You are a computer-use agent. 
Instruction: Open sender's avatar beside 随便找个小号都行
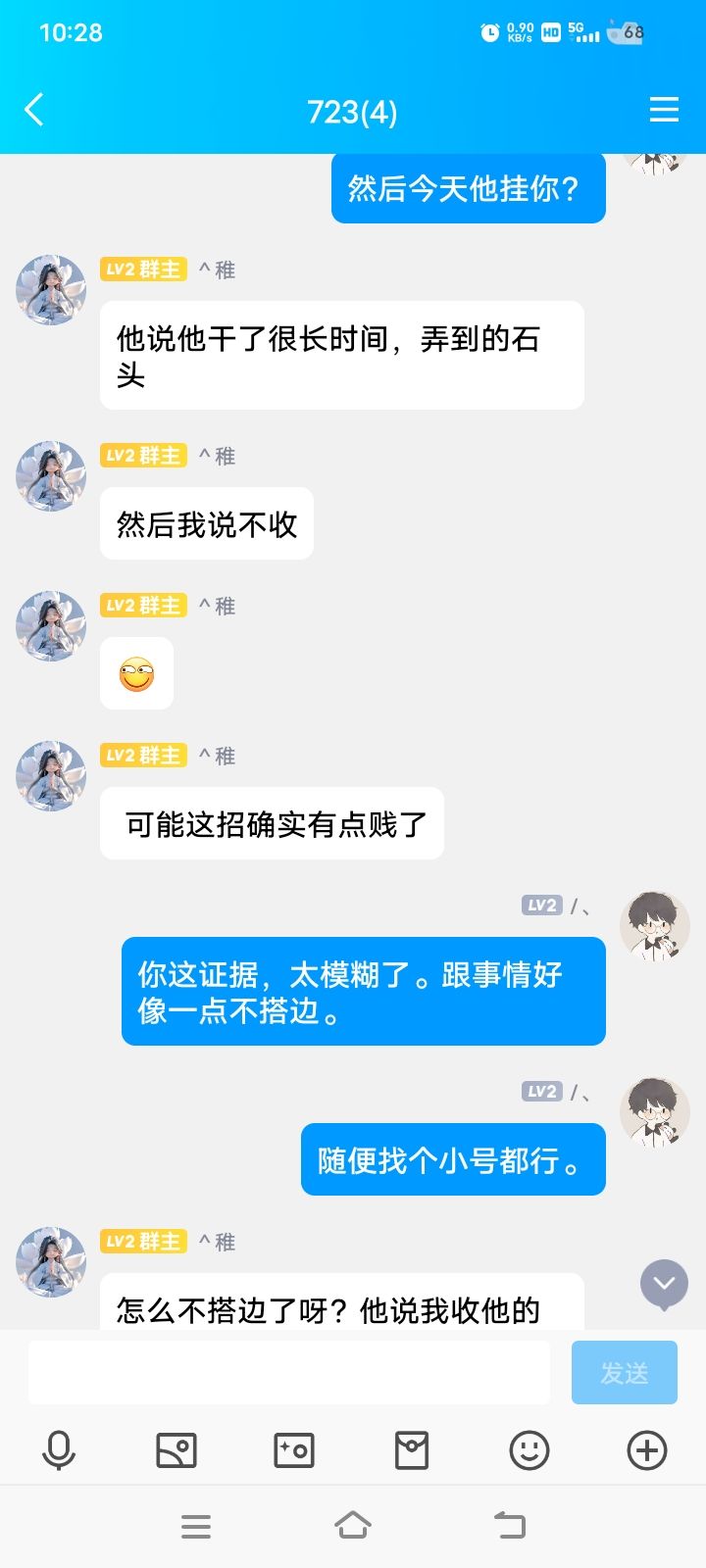[x=654, y=1112]
